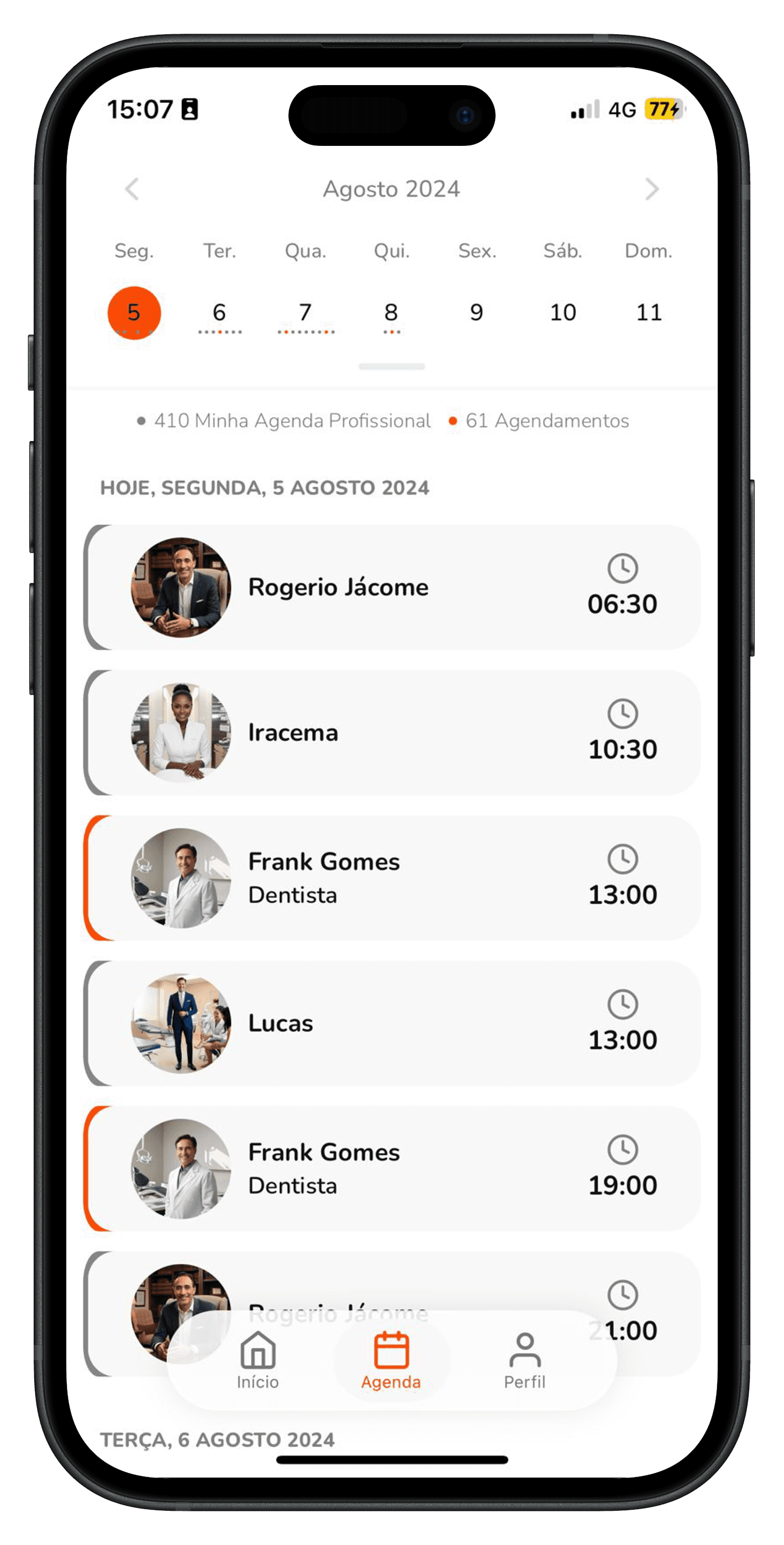Screen dimensions: 784x1545
Task: Expand the calendar using the drag handle
Action: tap(392, 366)
